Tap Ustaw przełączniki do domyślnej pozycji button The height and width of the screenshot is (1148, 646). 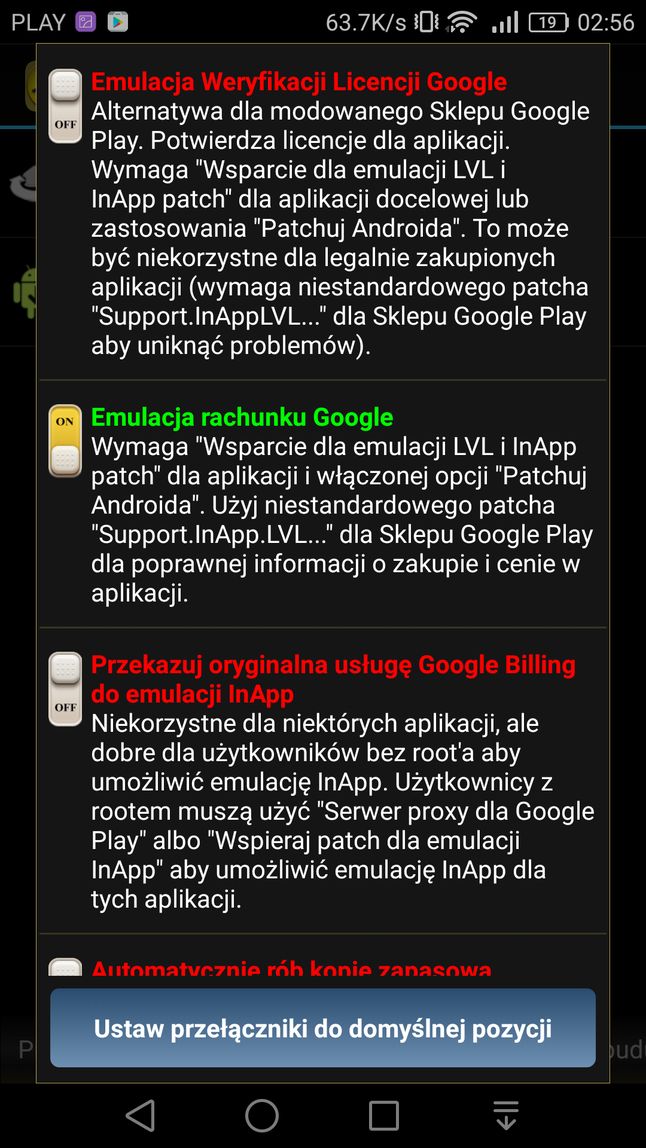(x=323, y=1028)
